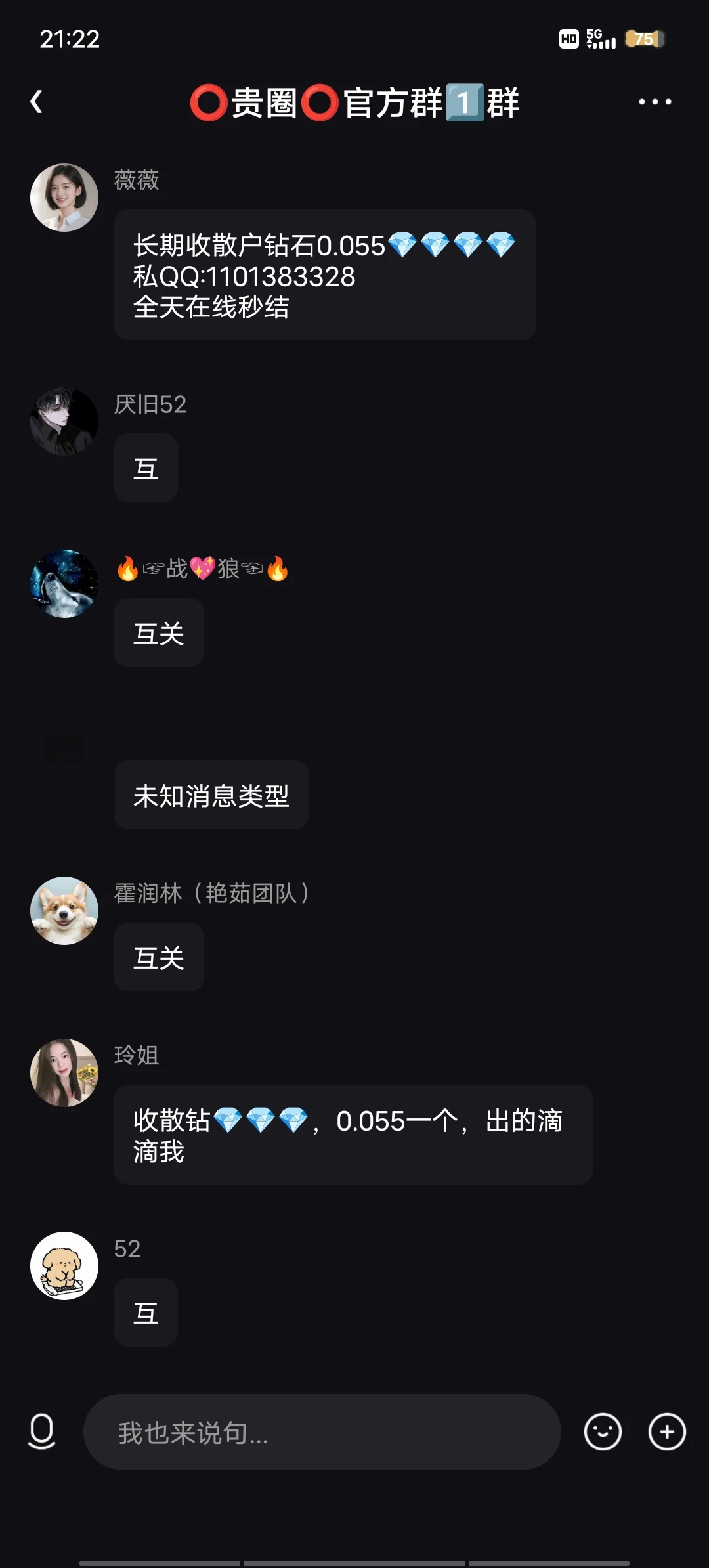709x1568 pixels.
Task: Tap the corgi avatar of 霍润林
Action: click(x=64, y=911)
